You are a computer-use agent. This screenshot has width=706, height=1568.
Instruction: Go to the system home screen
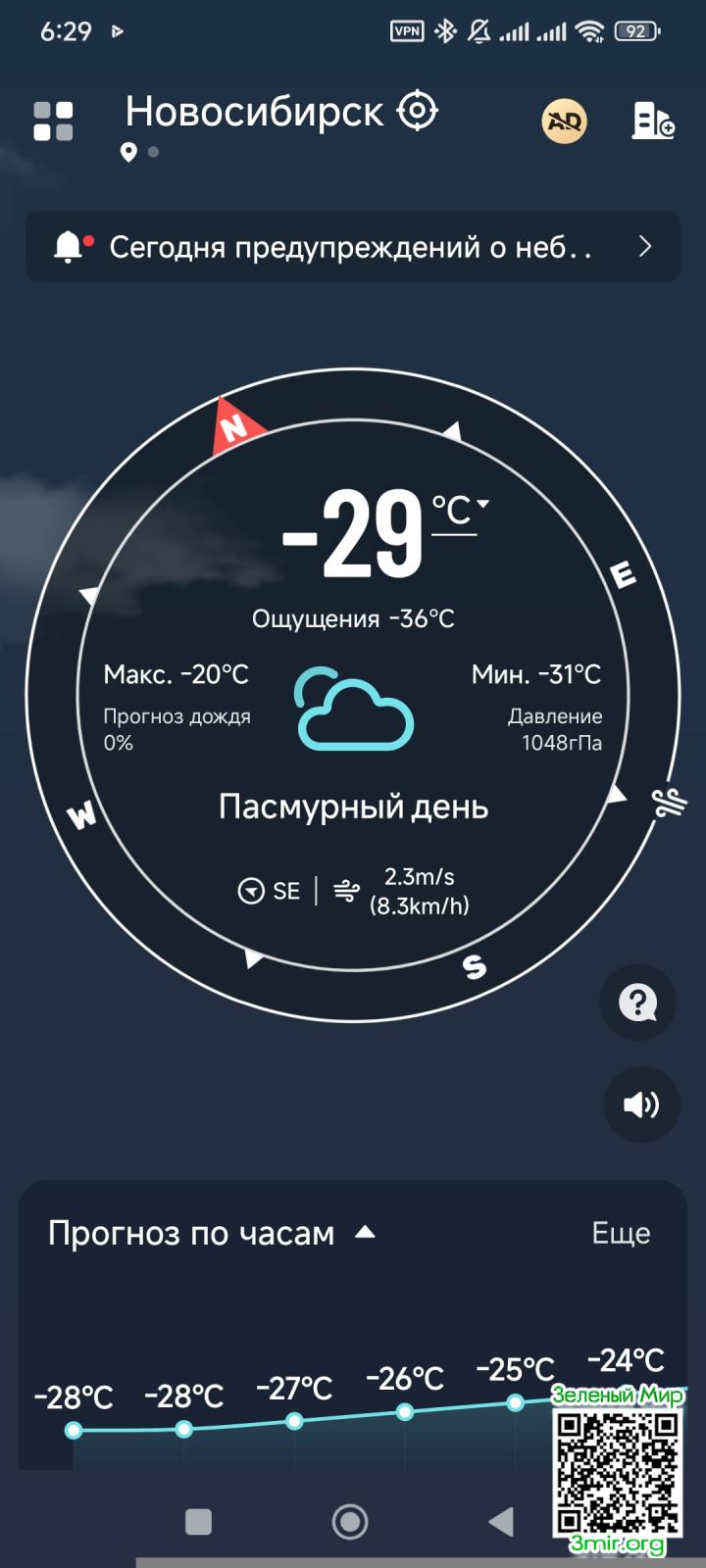350,1522
